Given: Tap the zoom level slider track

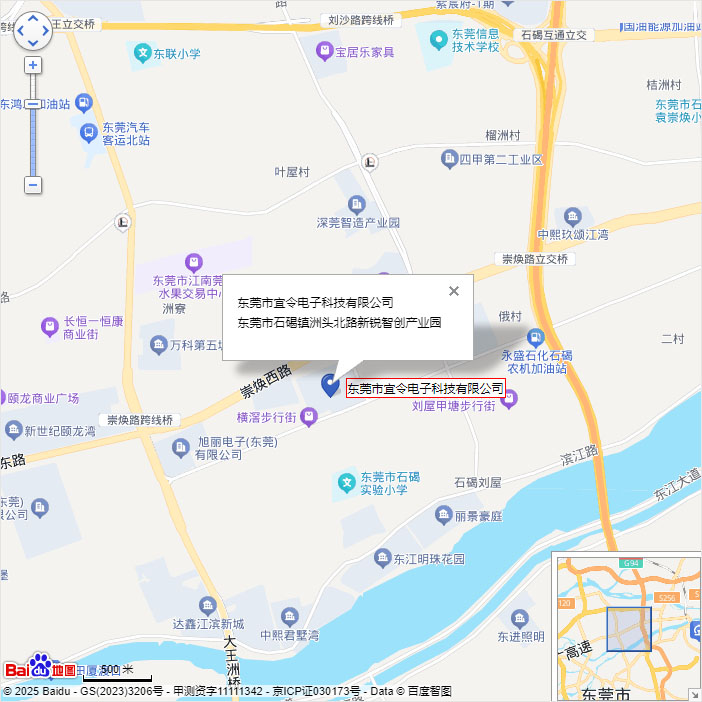Looking at the screenshot, I should tap(33, 140).
